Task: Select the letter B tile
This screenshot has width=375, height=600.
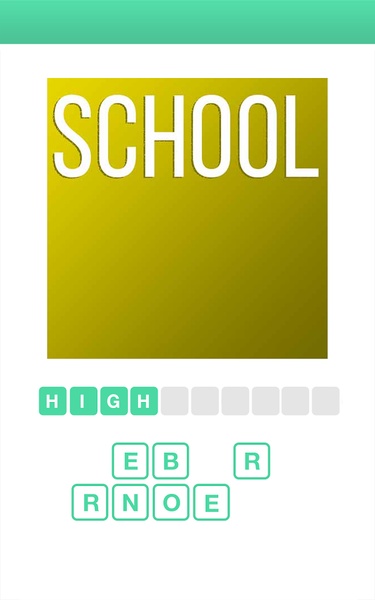Action: pos(171,461)
